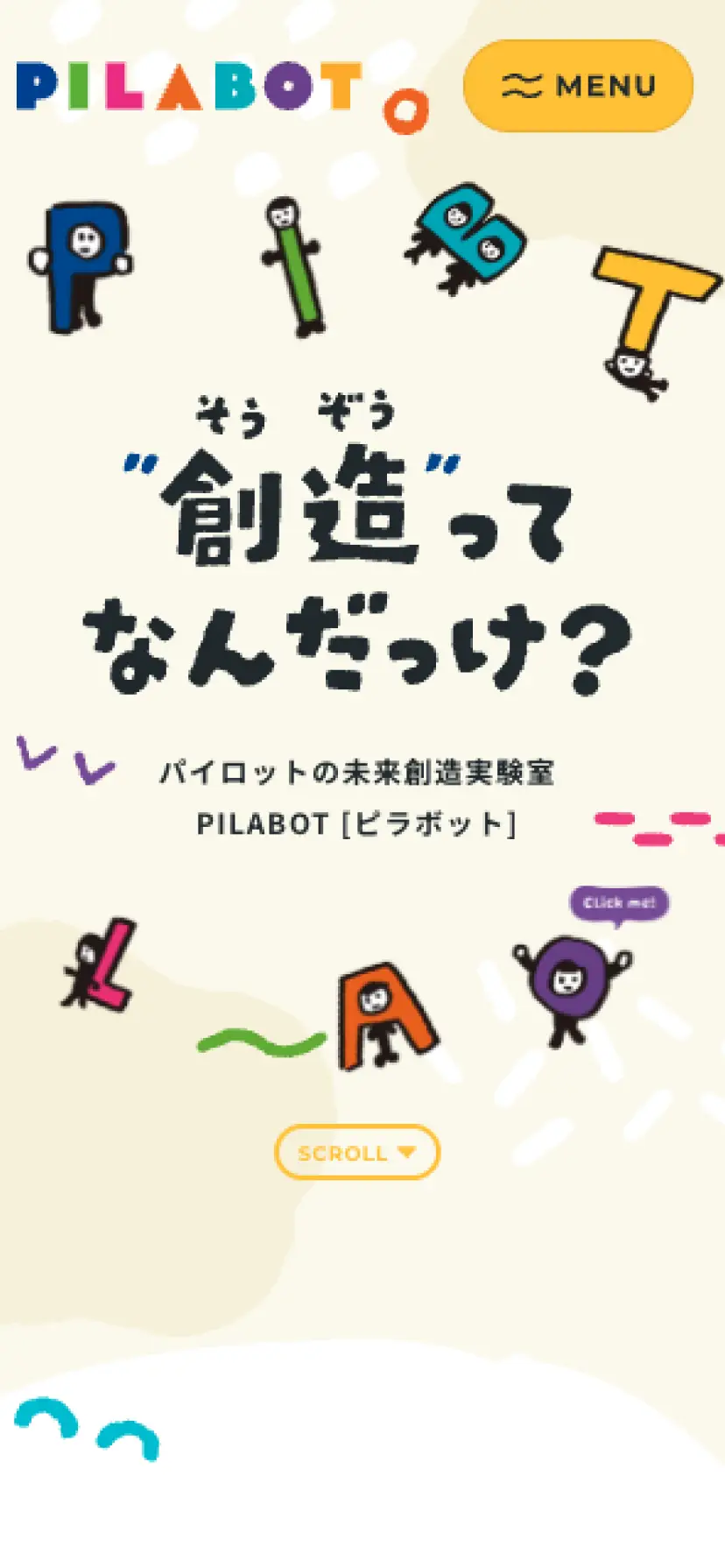The image size is (725, 1568).
Task: Open the MENU button
Action: (578, 86)
